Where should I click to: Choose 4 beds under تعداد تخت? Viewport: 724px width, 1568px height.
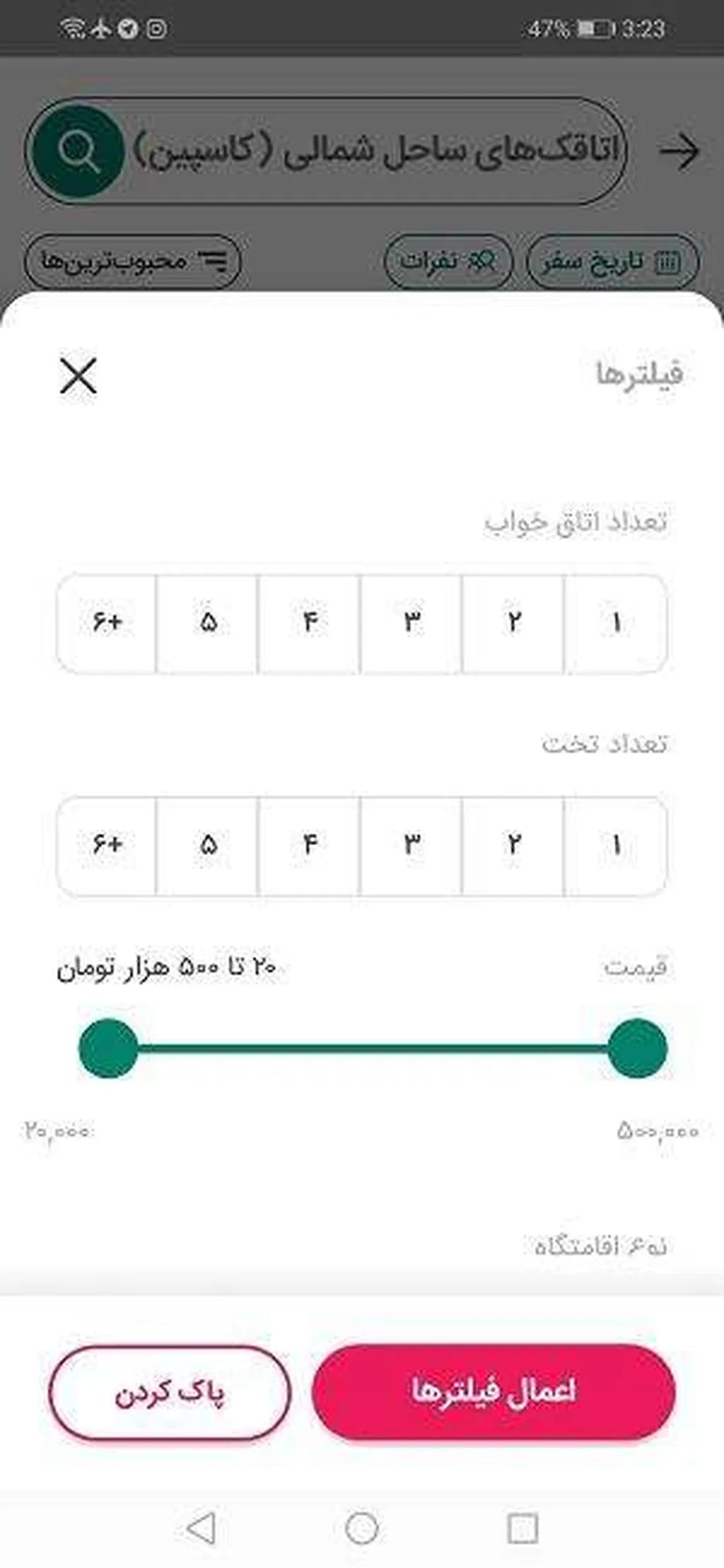[x=310, y=845]
